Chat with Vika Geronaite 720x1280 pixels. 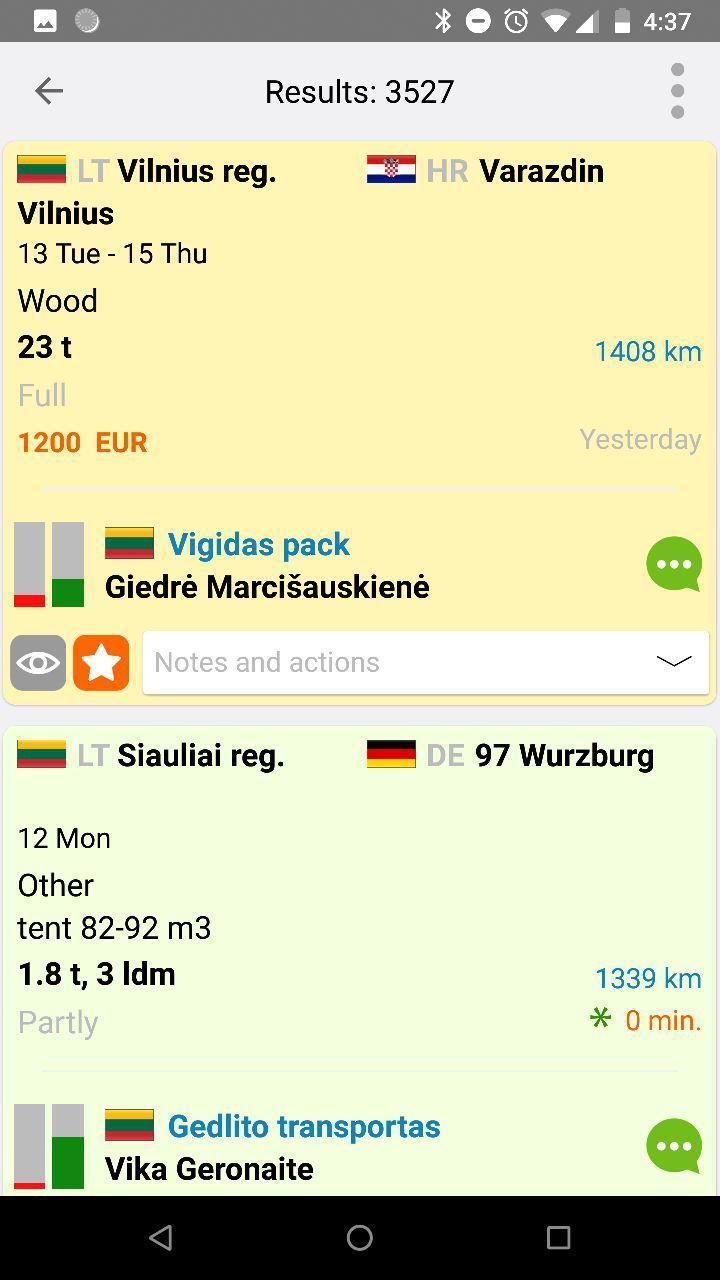(x=674, y=1146)
